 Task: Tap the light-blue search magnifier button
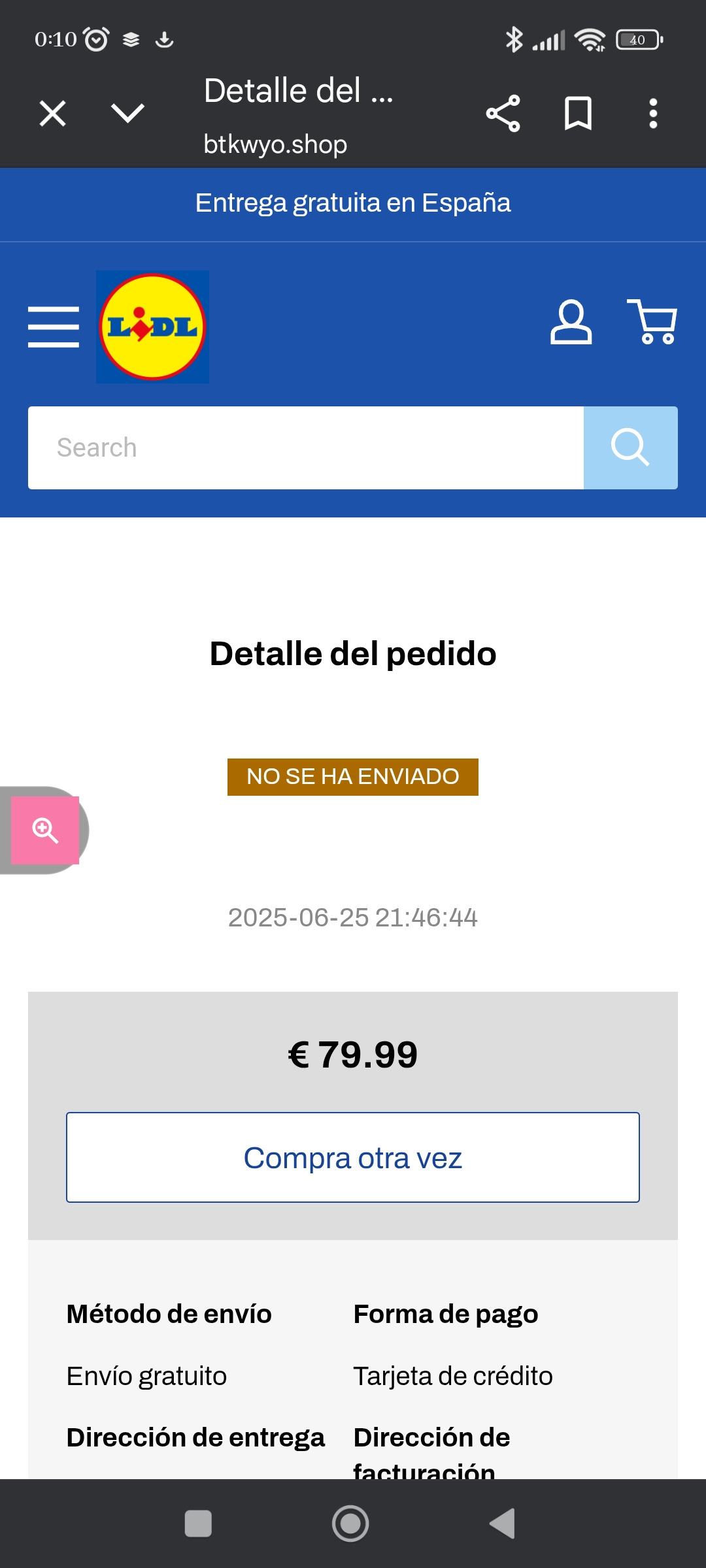pos(630,448)
